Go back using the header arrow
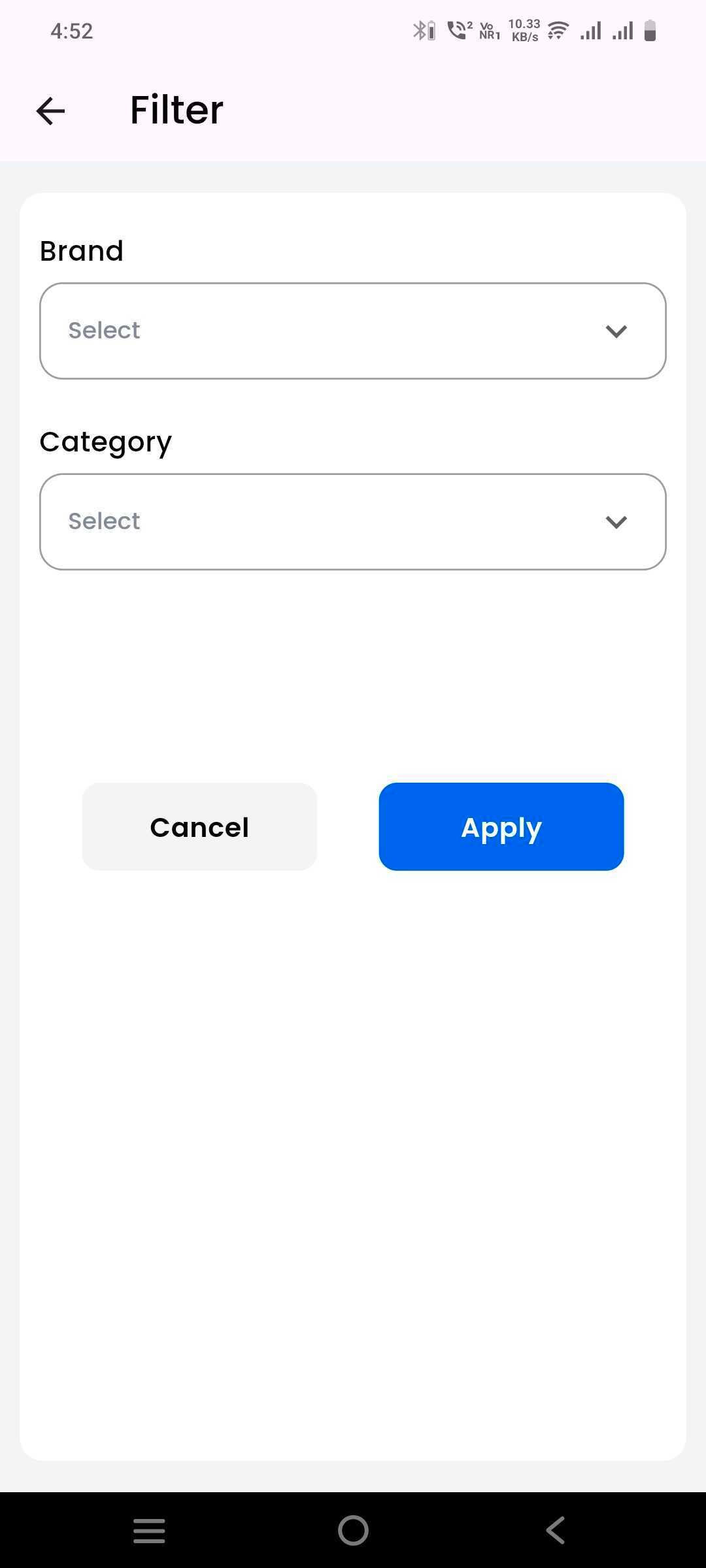This screenshot has height=1568, width=706. [50, 110]
